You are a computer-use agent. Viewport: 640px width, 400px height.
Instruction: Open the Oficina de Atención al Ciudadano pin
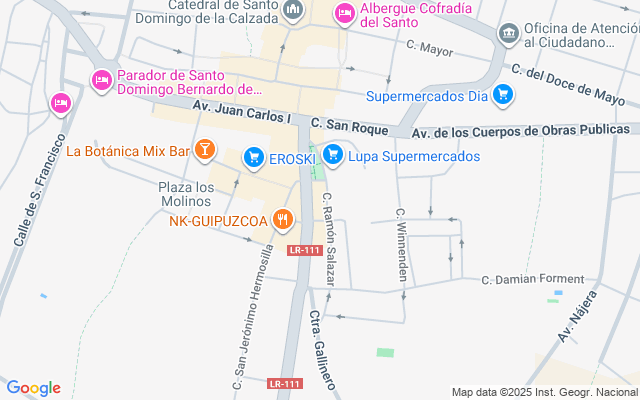pyautogui.click(x=509, y=35)
